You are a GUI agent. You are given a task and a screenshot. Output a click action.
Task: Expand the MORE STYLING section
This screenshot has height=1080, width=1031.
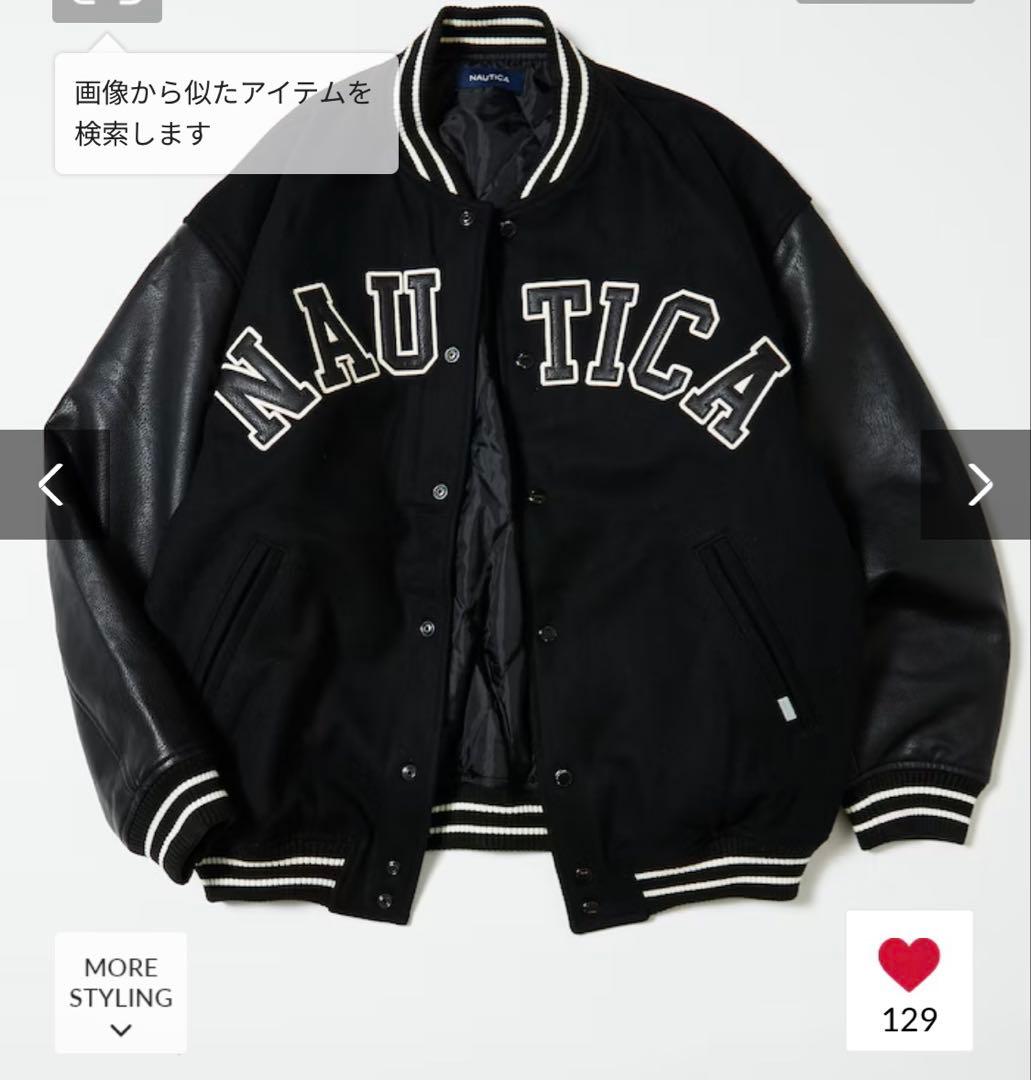121,993
